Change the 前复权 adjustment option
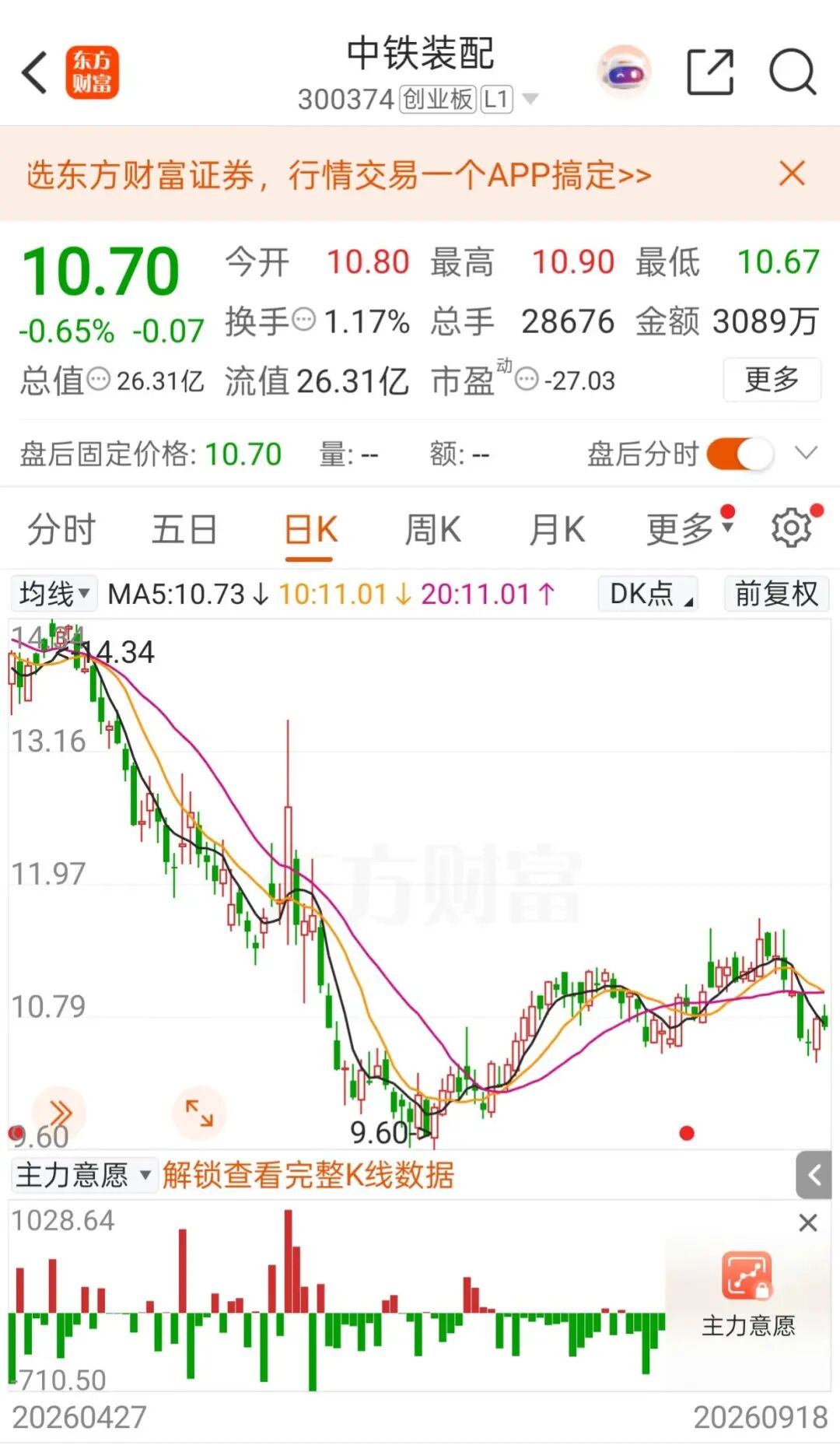The width and height of the screenshot is (840, 1445). click(776, 594)
